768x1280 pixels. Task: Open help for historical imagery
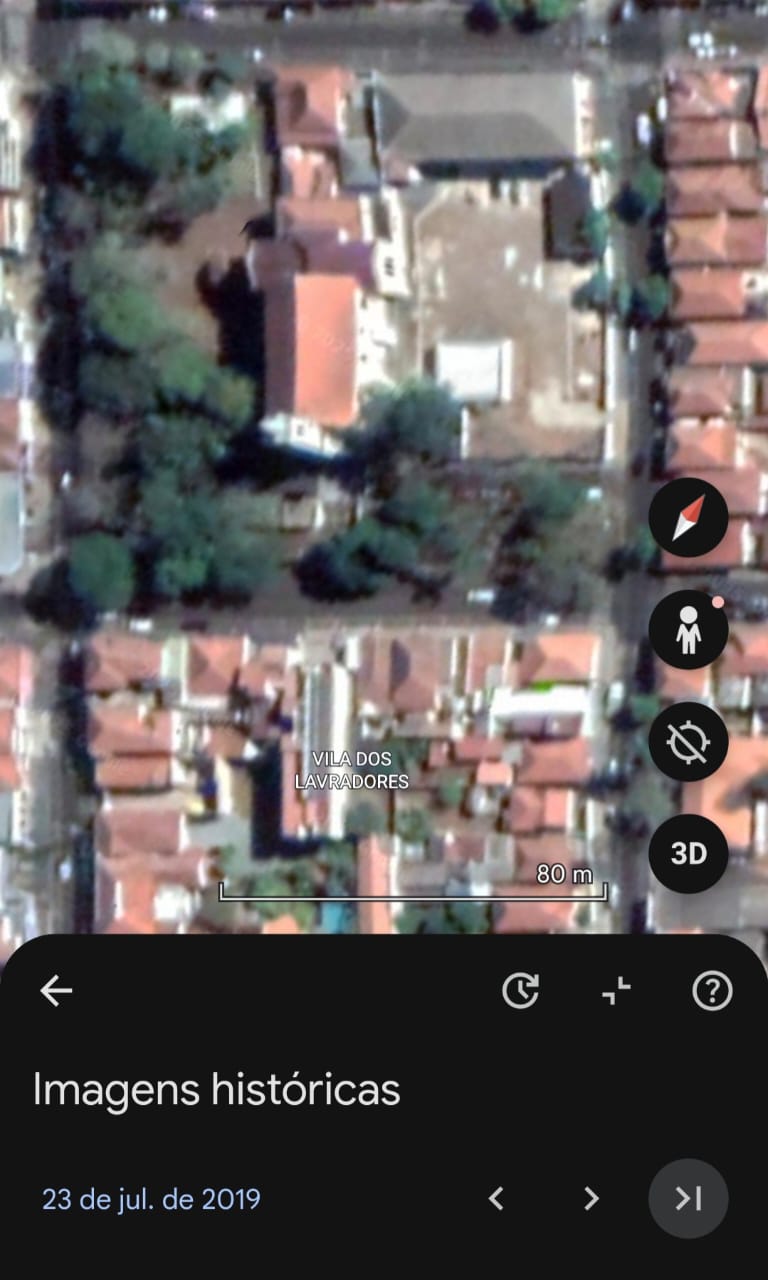[712, 991]
